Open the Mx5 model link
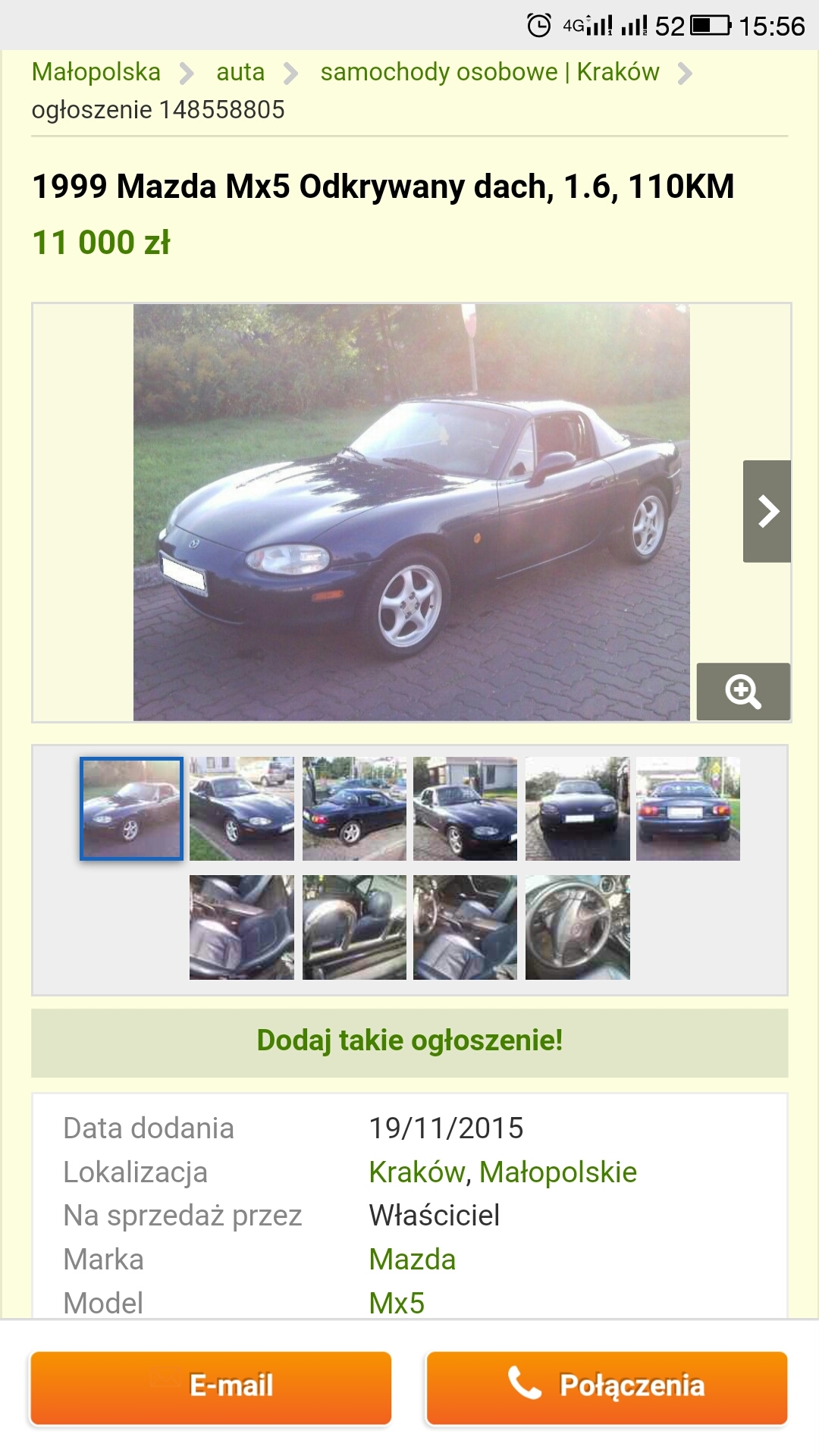819x1456 pixels. [397, 1304]
